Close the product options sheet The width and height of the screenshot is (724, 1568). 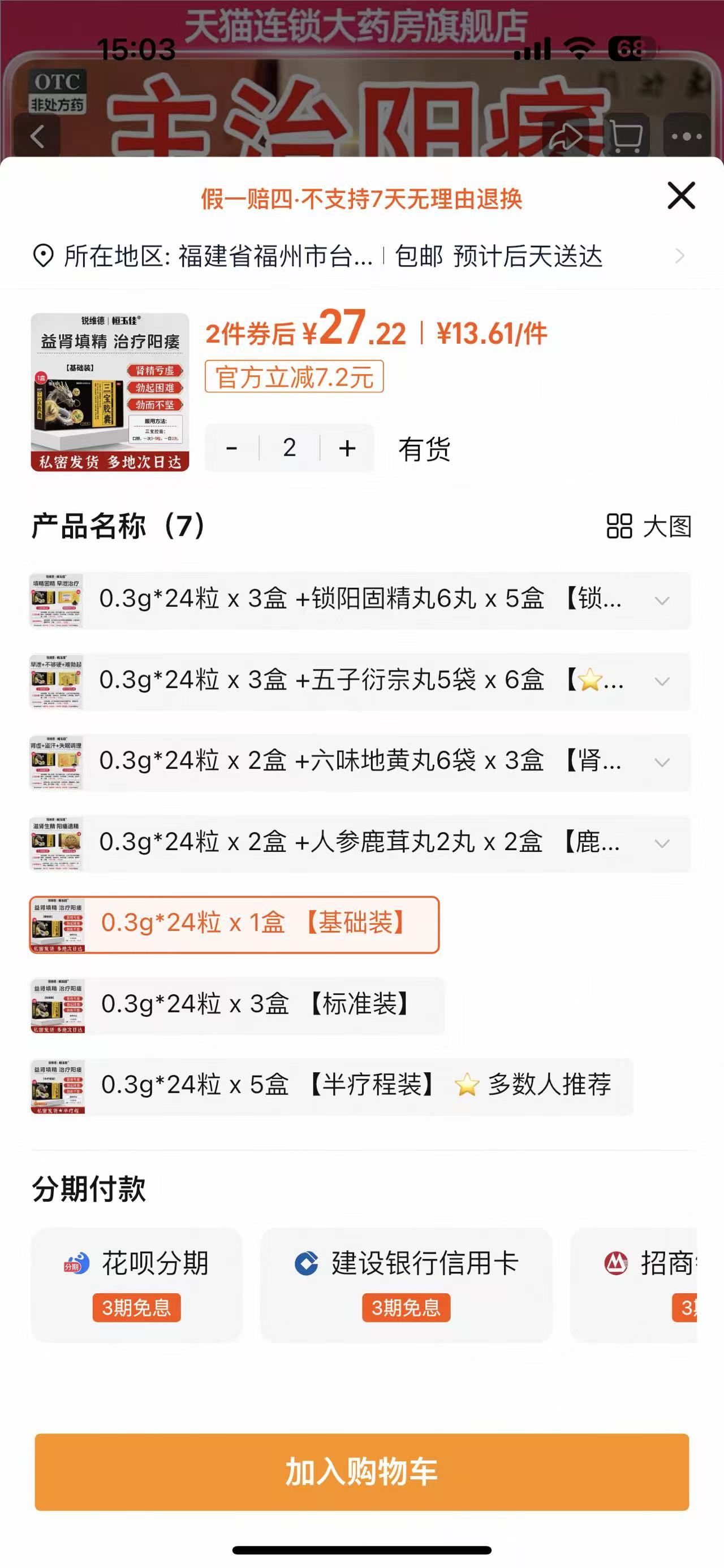pos(681,196)
